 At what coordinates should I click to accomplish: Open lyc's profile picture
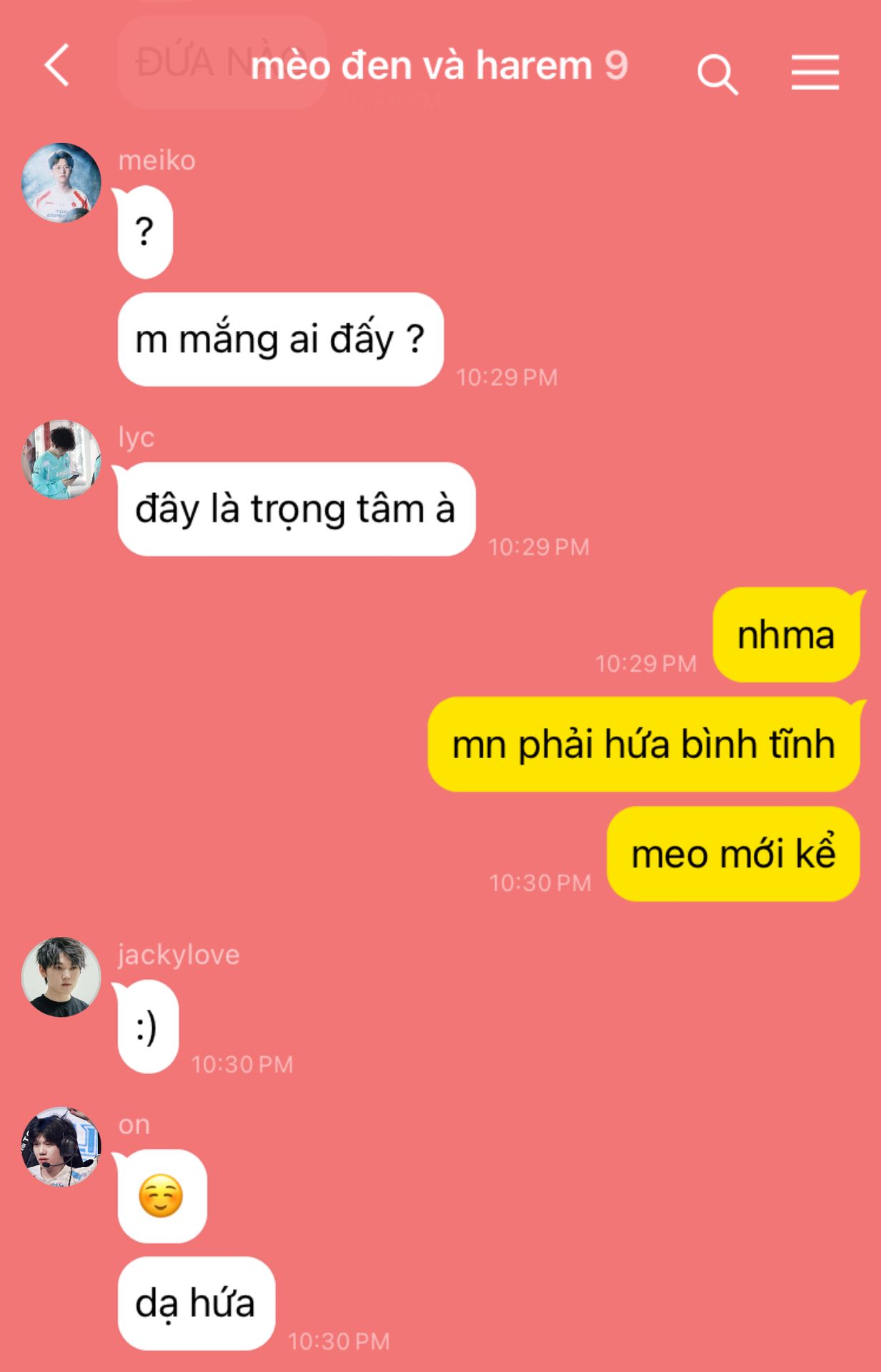point(61,459)
